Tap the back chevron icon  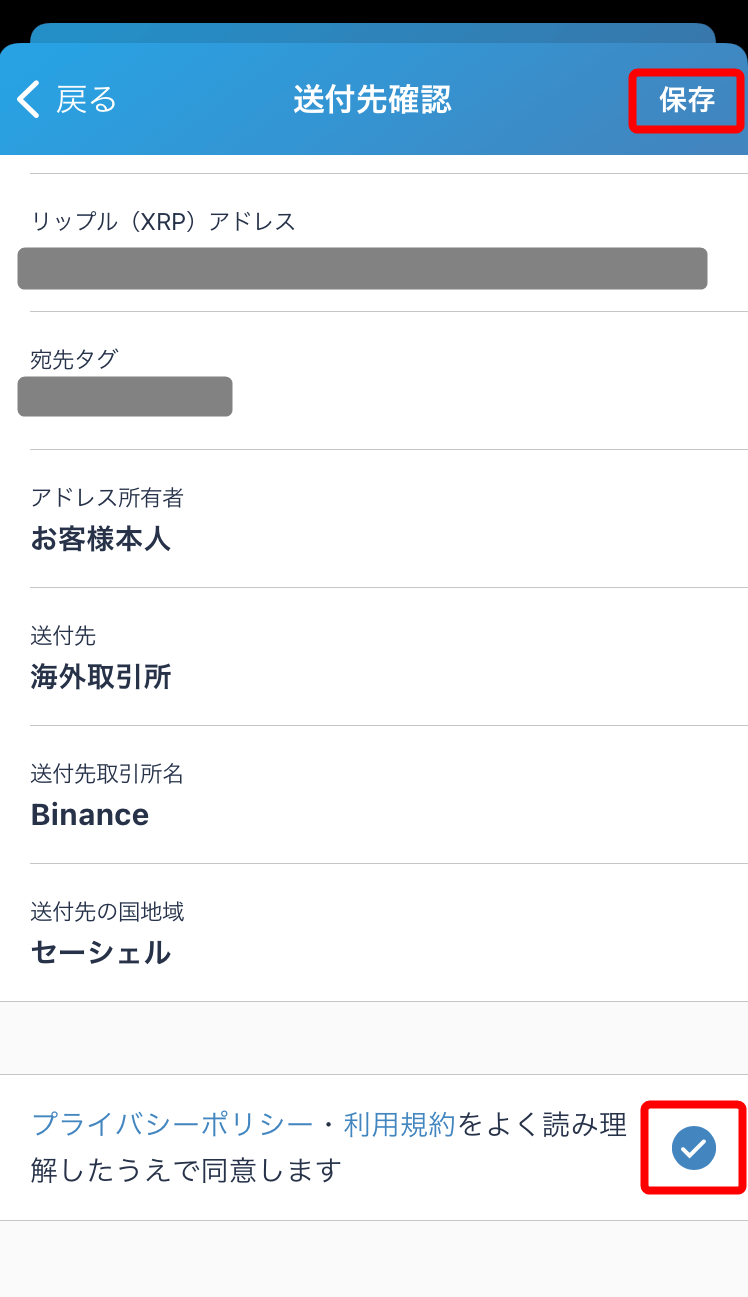coord(27,100)
